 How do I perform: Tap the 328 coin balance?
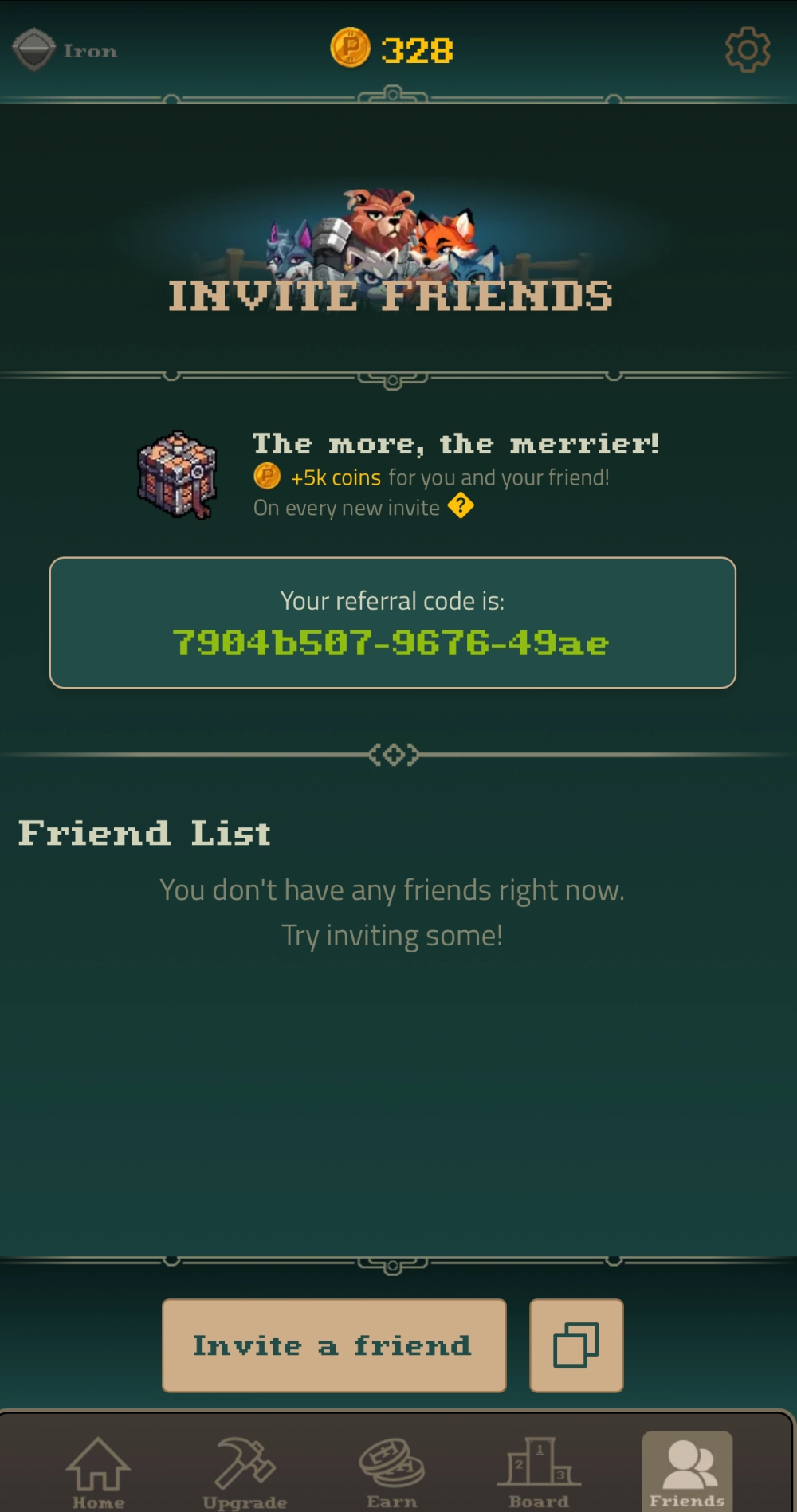click(x=392, y=49)
